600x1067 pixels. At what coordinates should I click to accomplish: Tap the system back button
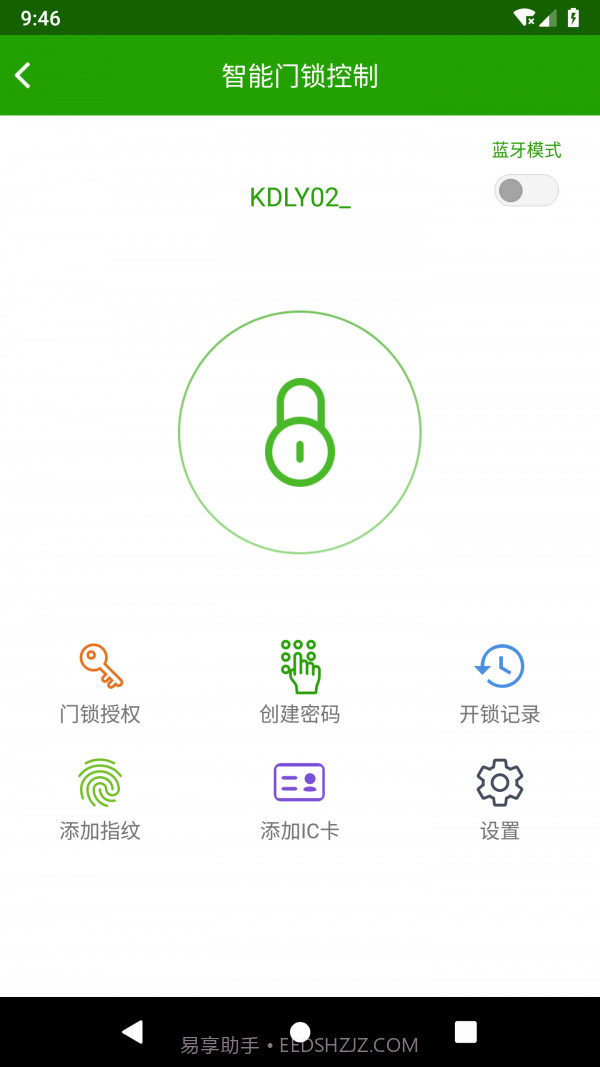[132, 1032]
